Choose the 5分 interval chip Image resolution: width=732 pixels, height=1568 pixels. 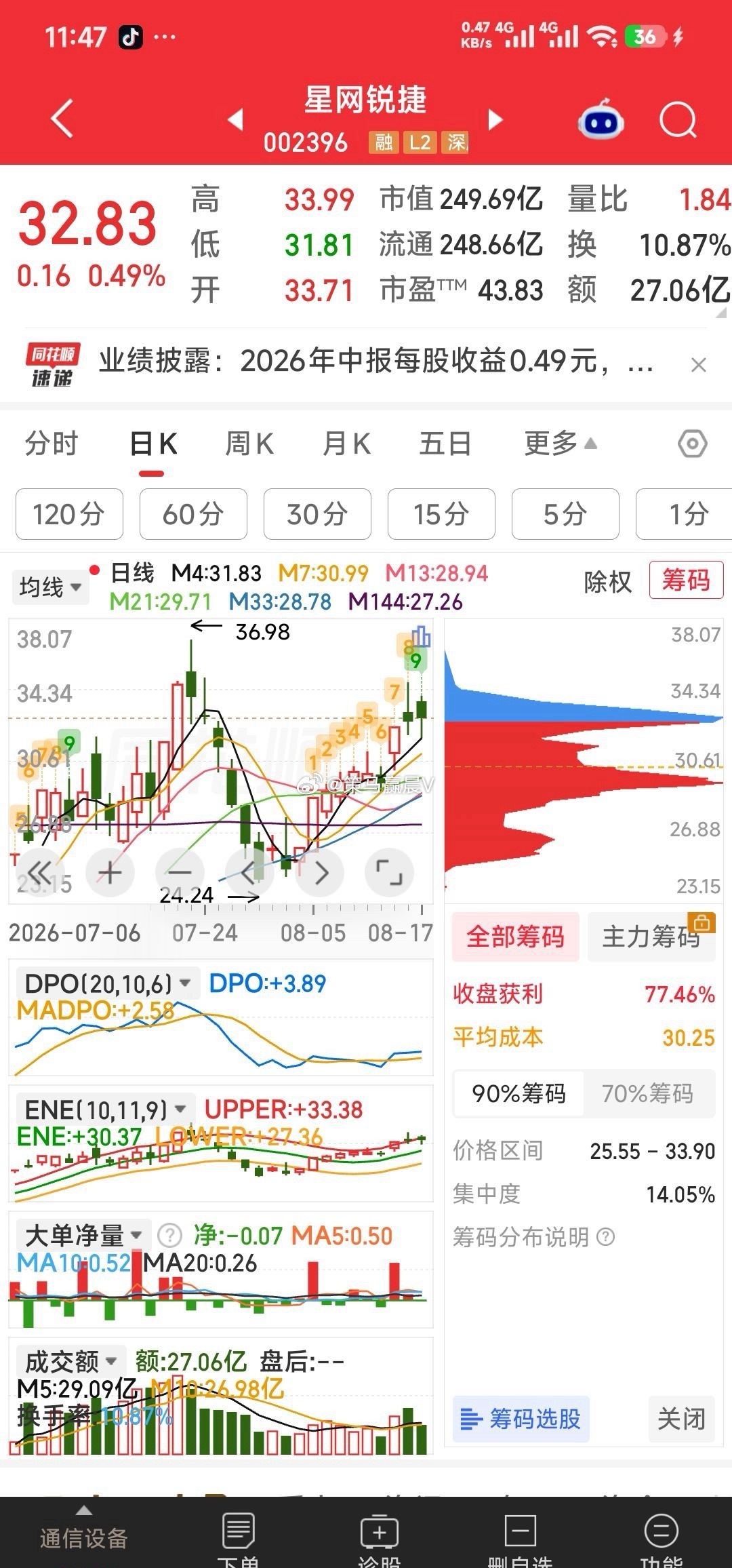[x=565, y=514]
